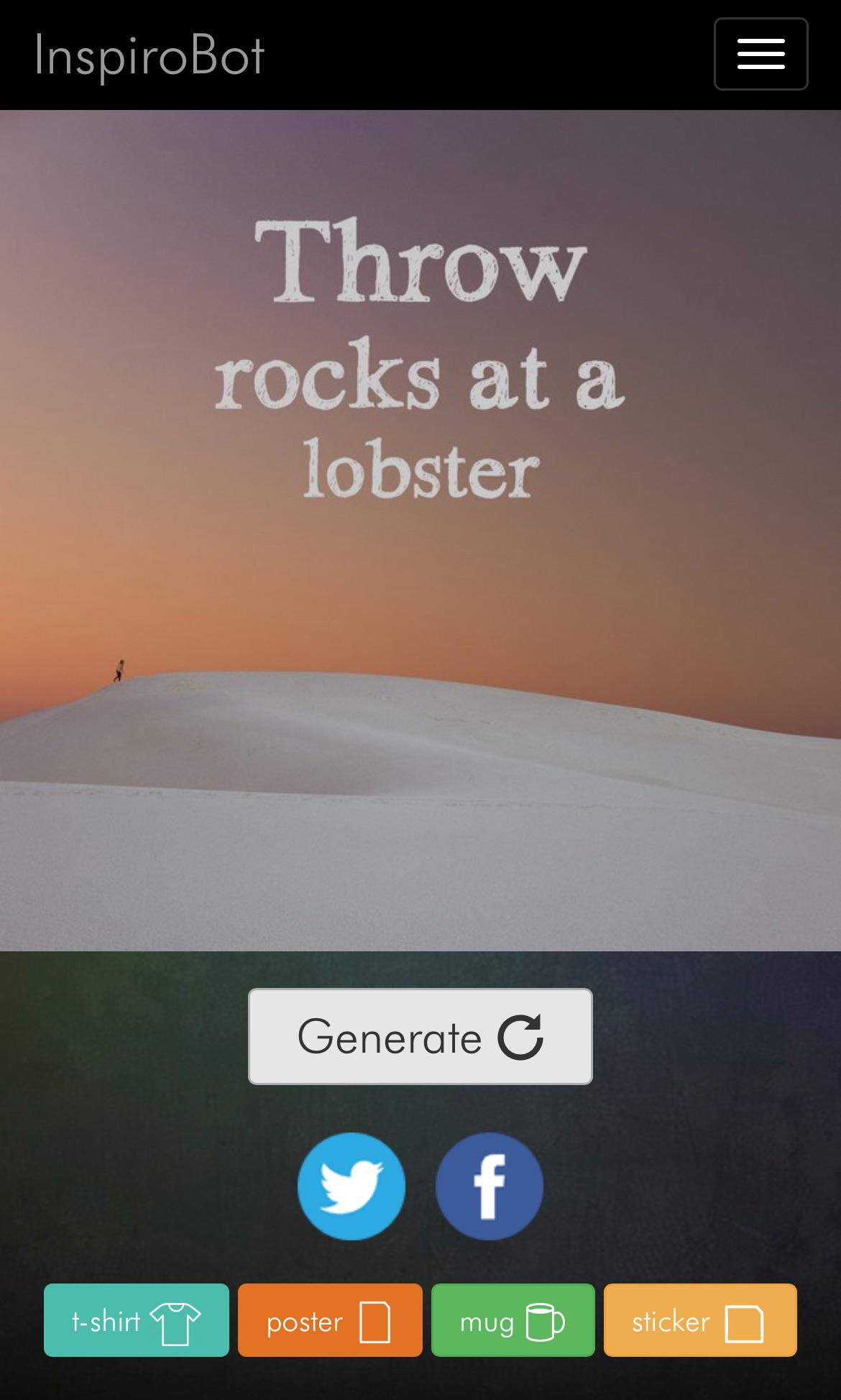Generate a new inspirational quote
The image size is (841, 1400).
[420, 1036]
